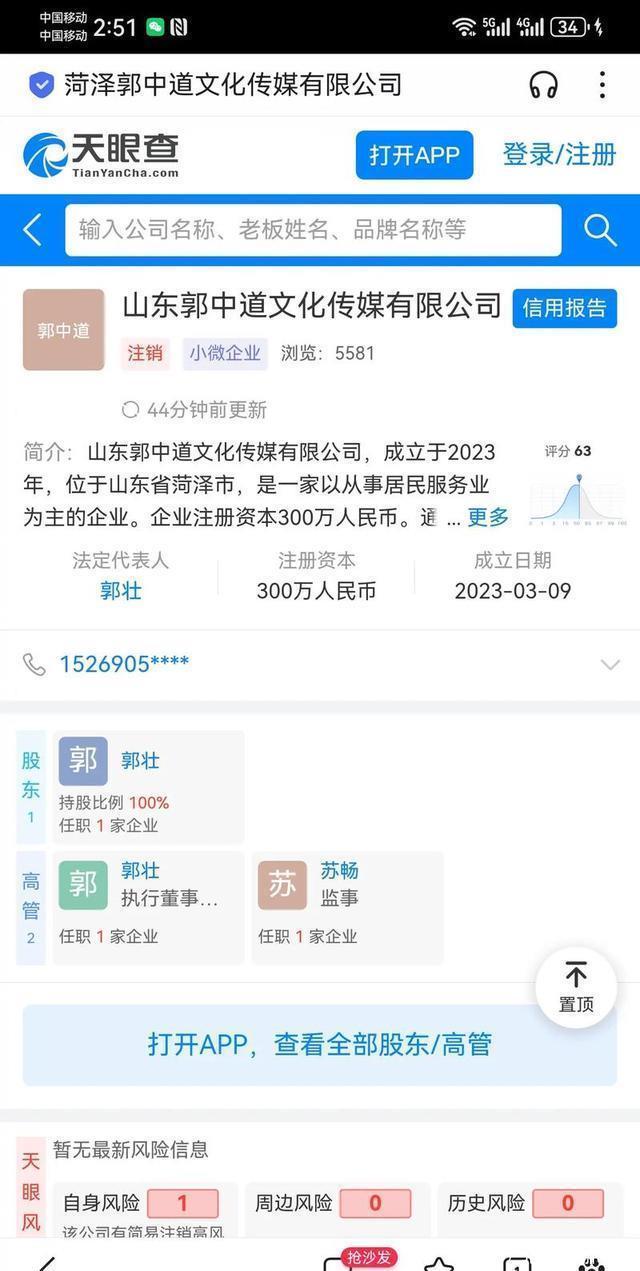Open the three-dot overflow menu
The image size is (640, 1271).
pyautogui.click(x=602, y=85)
